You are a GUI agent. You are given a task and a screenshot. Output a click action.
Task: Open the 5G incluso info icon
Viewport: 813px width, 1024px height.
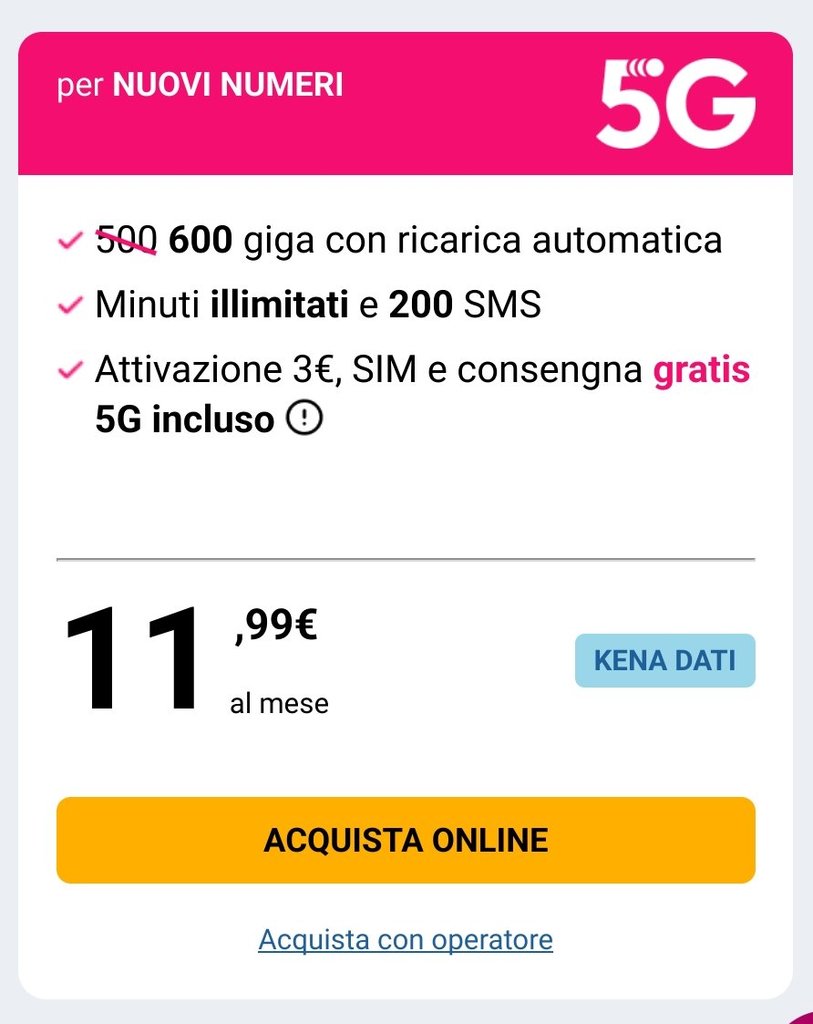pos(304,420)
